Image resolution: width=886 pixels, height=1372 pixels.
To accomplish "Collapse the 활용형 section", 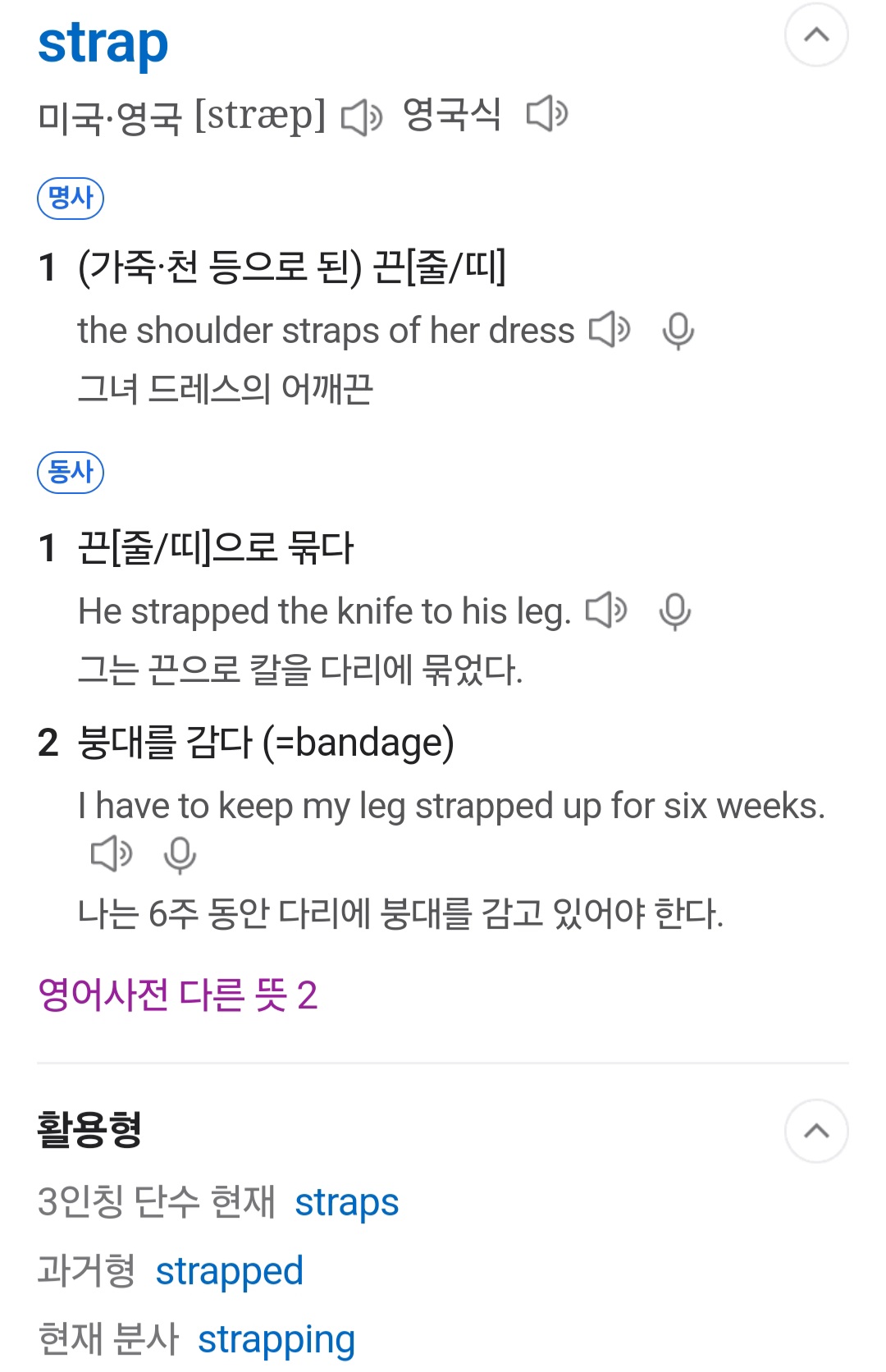I will tap(815, 1131).
